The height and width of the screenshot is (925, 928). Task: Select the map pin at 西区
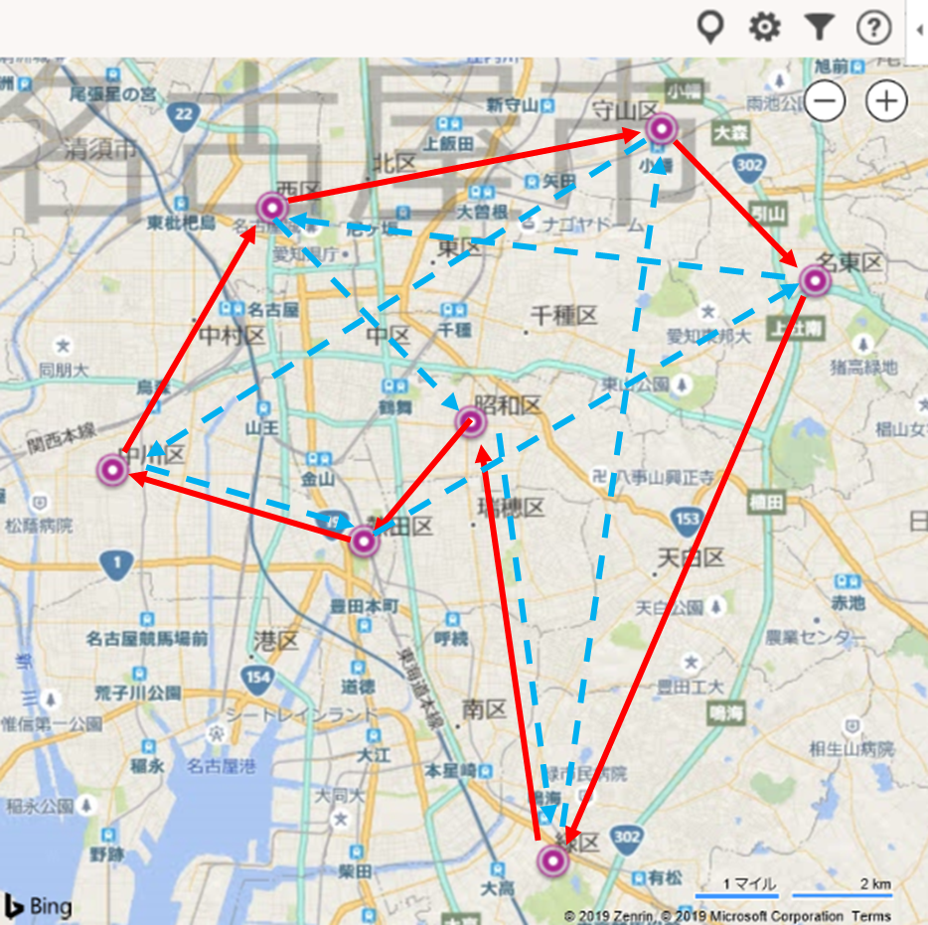pyautogui.click(x=273, y=207)
